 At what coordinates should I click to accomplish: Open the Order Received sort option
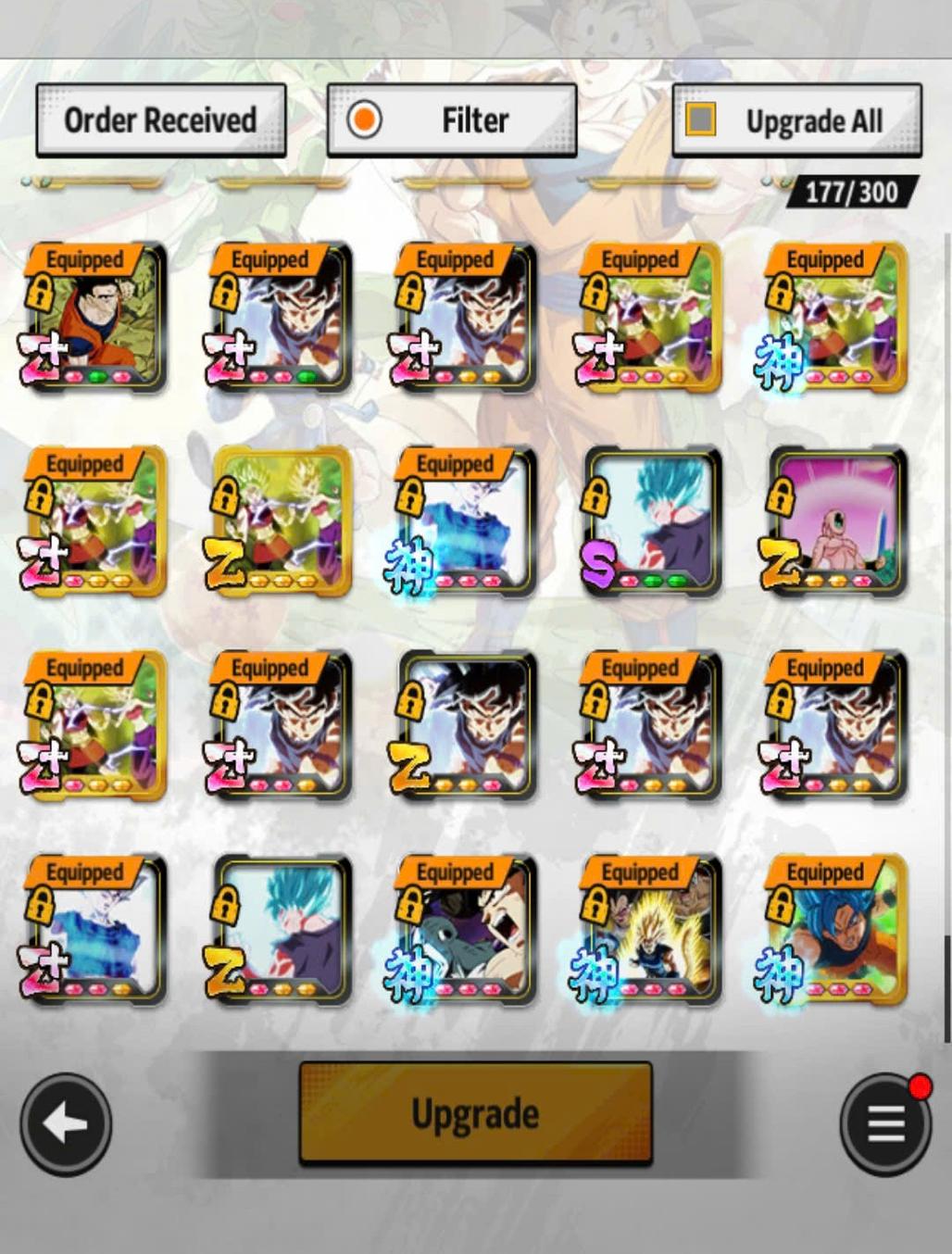tap(160, 119)
